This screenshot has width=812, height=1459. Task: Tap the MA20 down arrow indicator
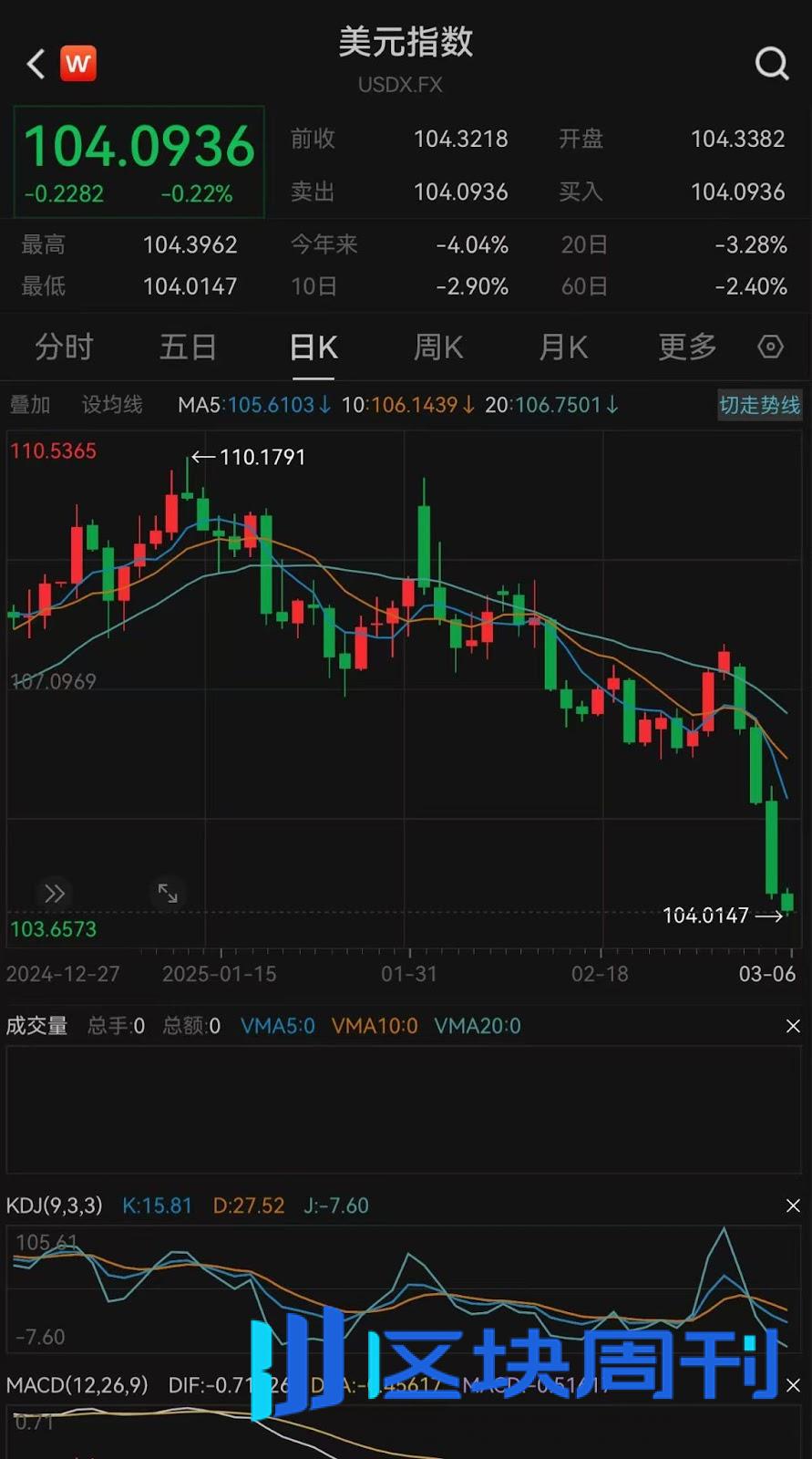612,405
